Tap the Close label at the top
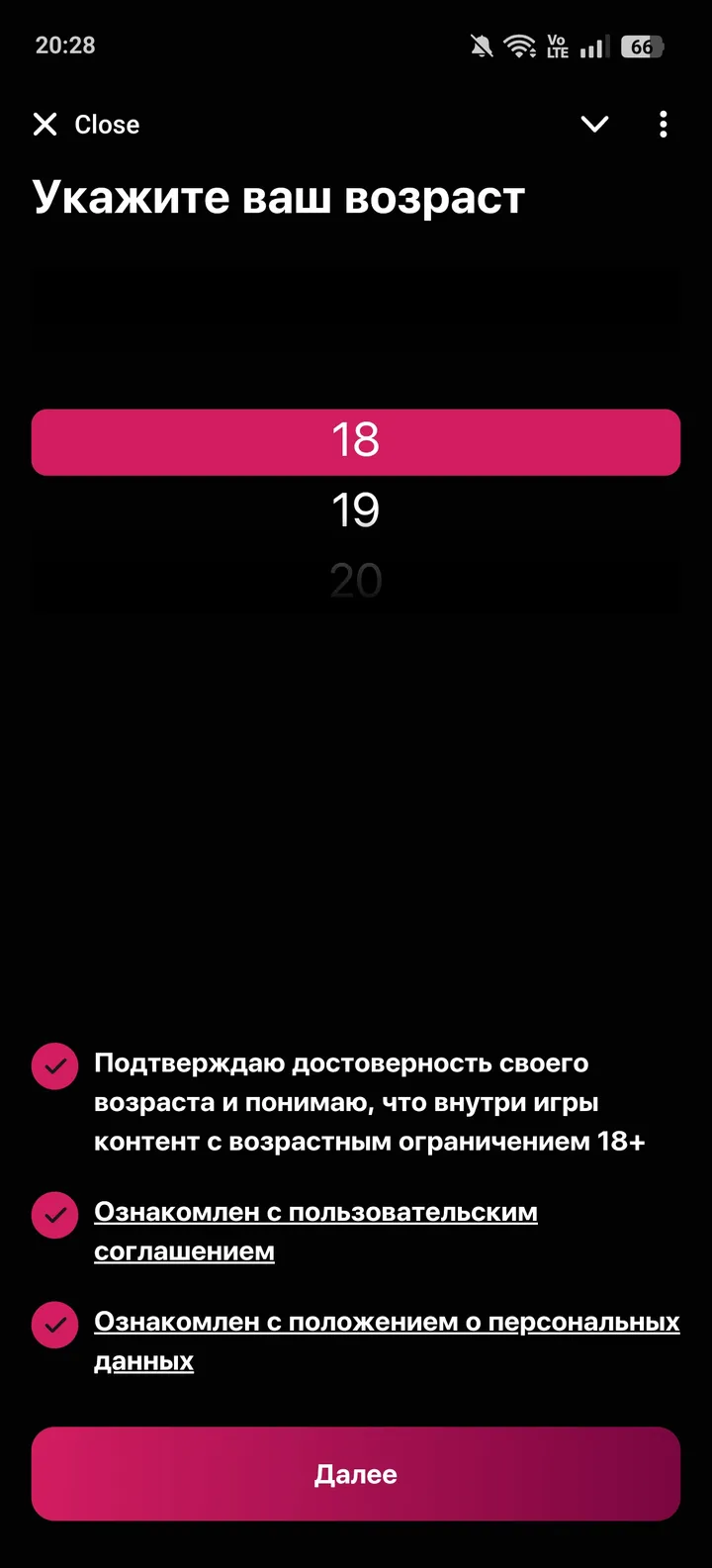Screen dimensions: 712x1568 [x=107, y=124]
